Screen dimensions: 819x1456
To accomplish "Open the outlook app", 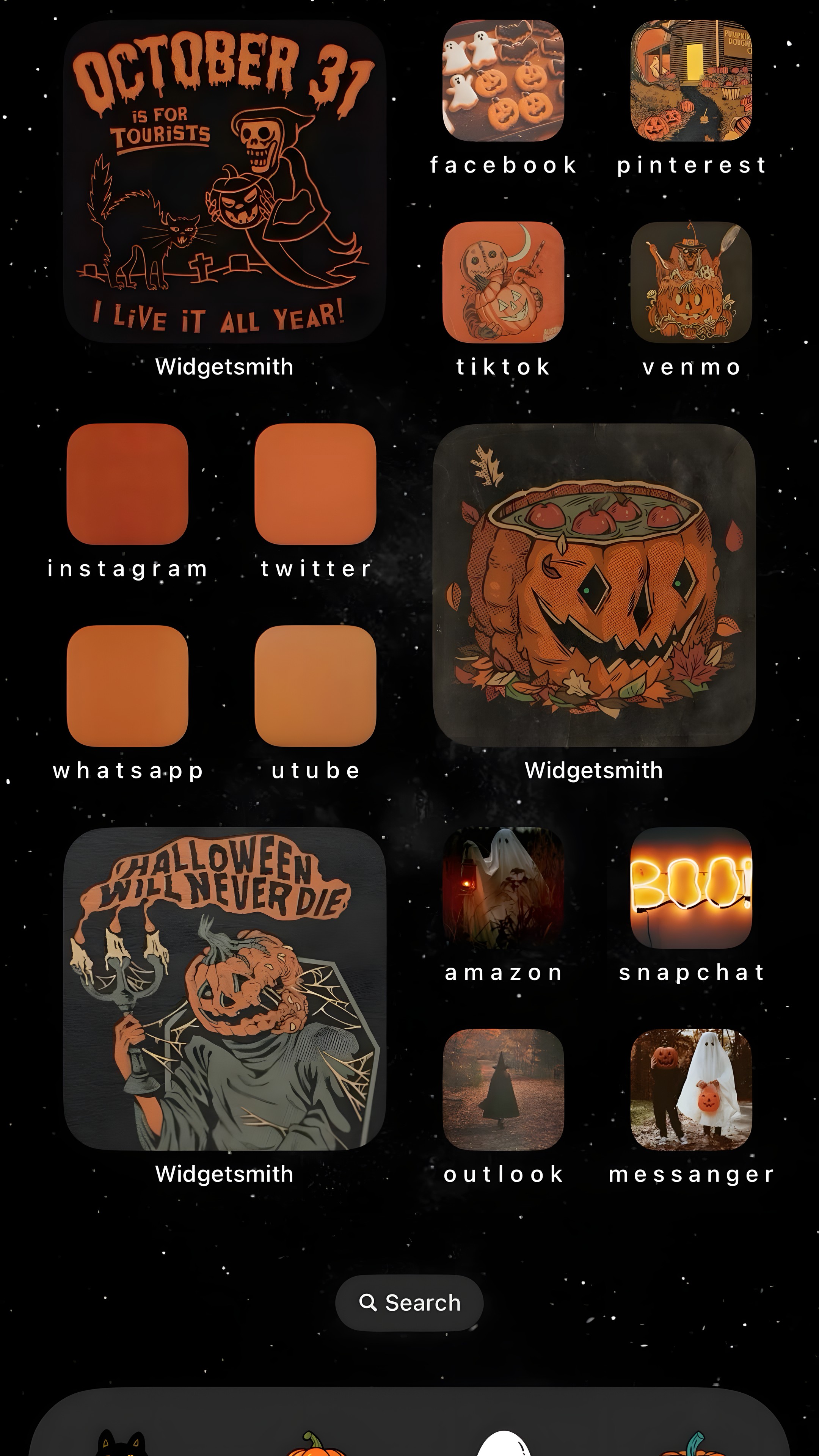I will pyautogui.click(x=503, y=1089).
